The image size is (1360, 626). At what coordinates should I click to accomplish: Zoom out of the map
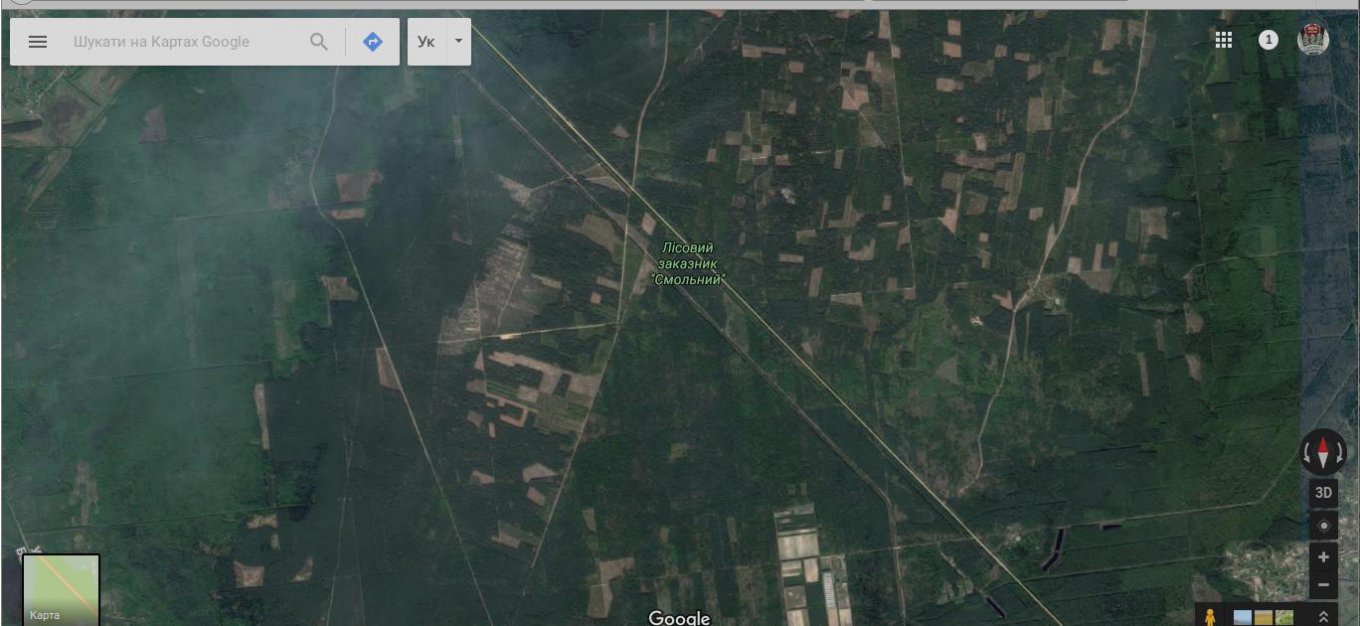coord(1323,585)
